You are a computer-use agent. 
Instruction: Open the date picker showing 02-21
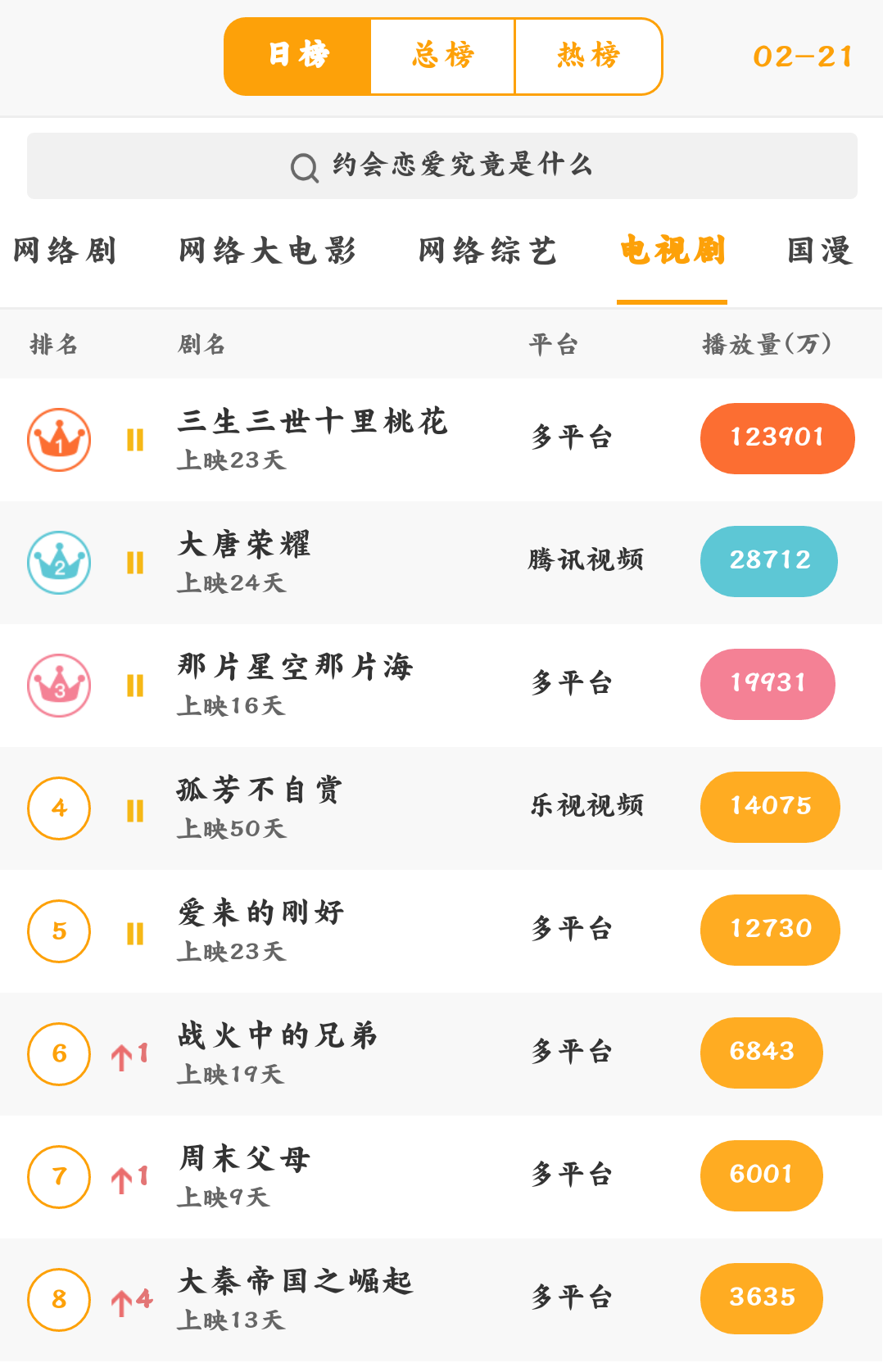coord(803,57)
